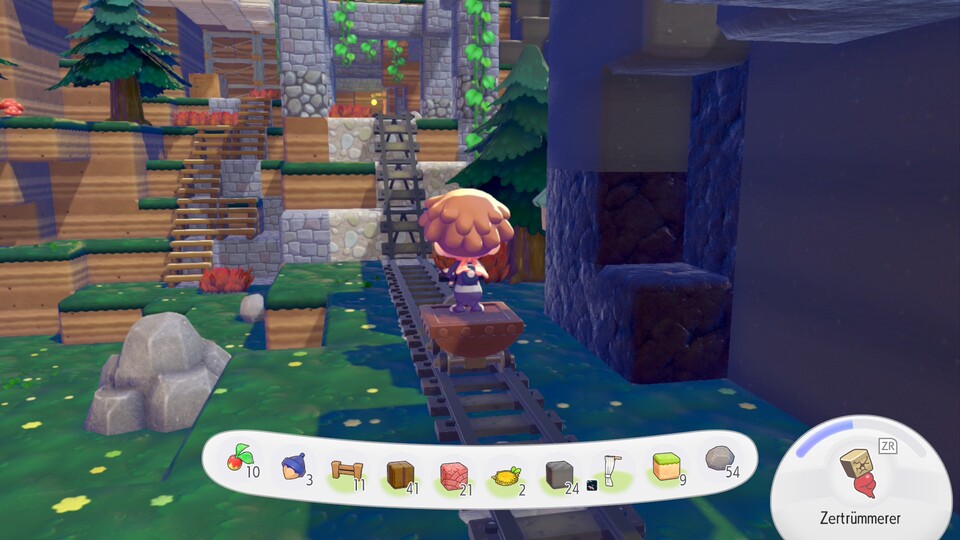The width and height of the screenshot is (960, 540).
Task: Choose the wooden fence item (11)
Action: [x=346, y=470]
